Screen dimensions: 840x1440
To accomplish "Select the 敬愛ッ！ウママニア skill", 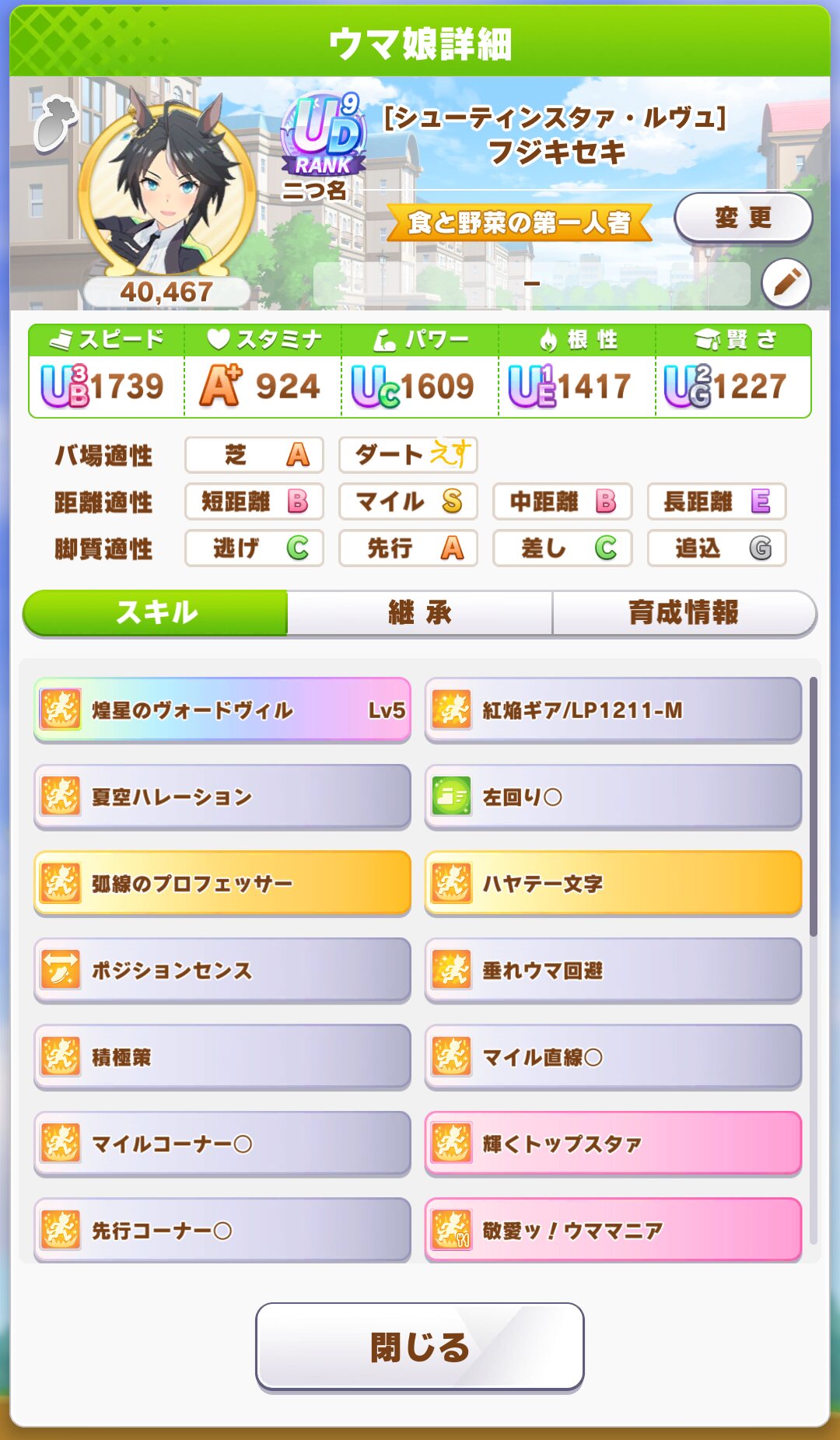I will point(613,1230).
